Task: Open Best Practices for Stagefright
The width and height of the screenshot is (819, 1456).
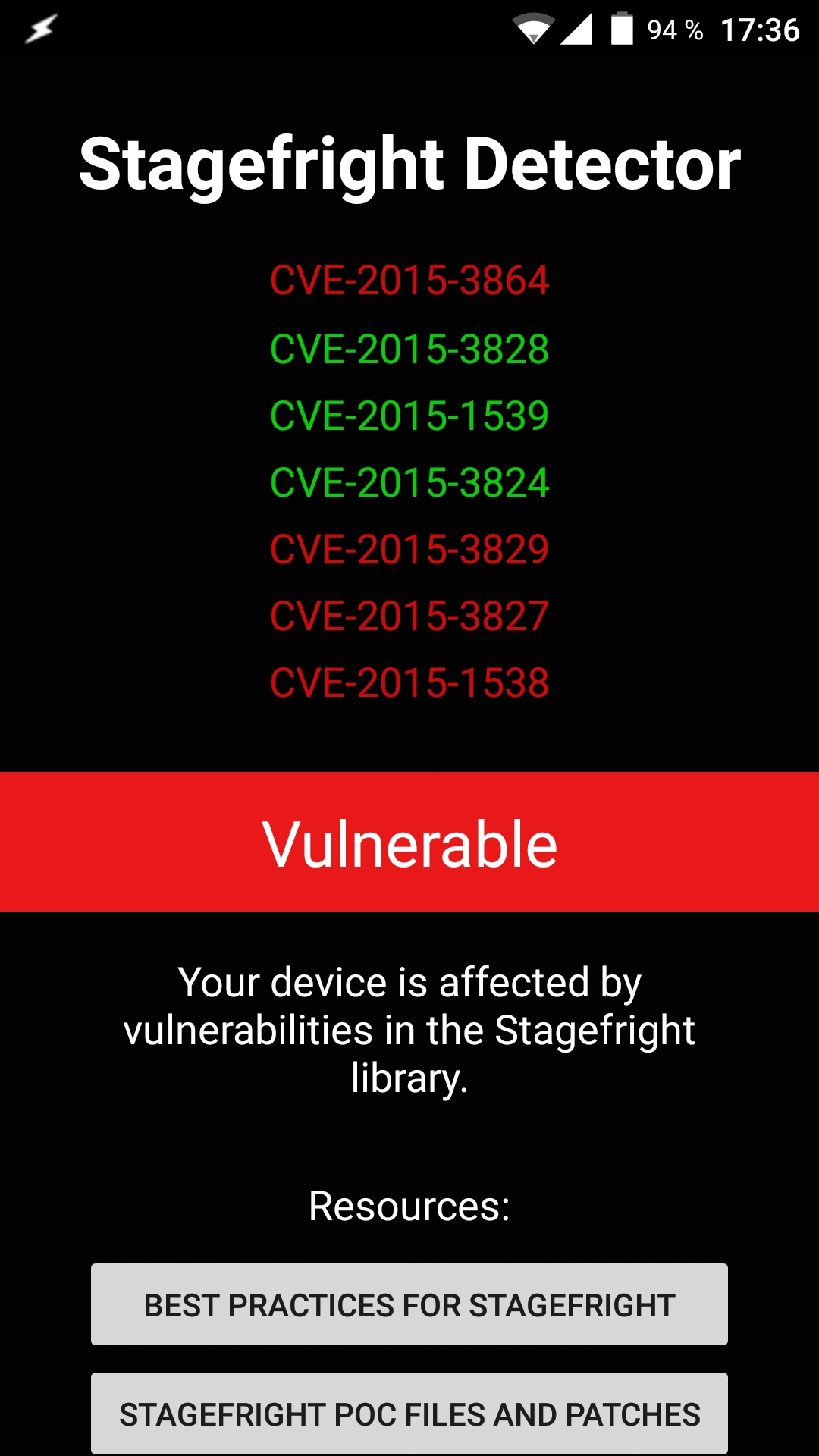Action: click(x=409, y=1304)
